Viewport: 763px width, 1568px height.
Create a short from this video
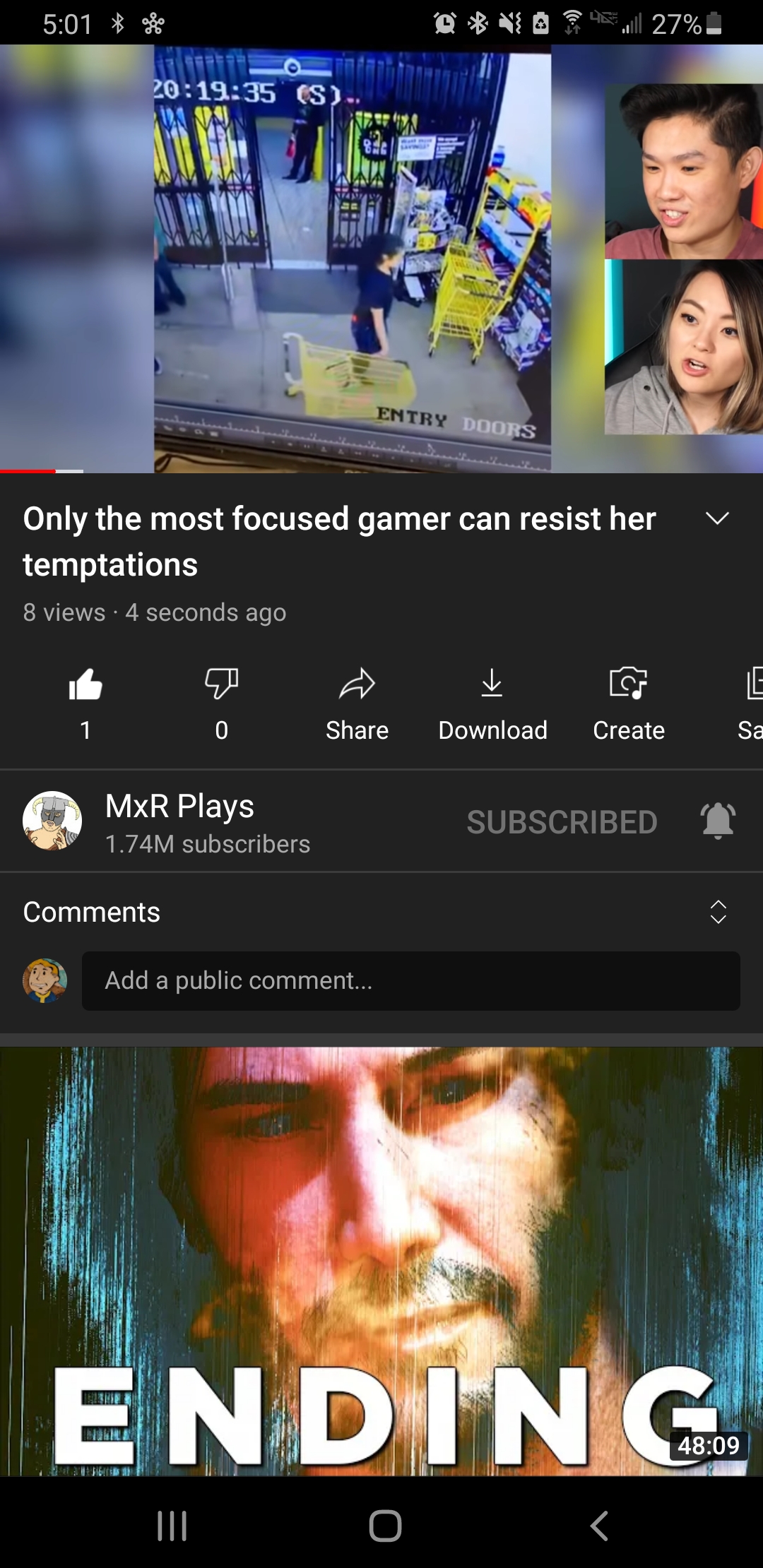[628, 701]
